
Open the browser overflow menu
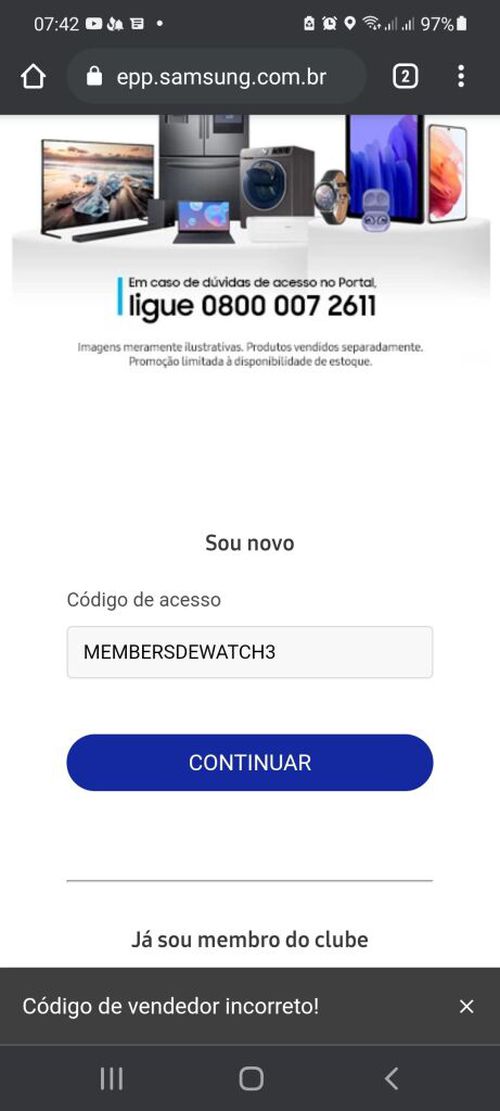(461, 77)
